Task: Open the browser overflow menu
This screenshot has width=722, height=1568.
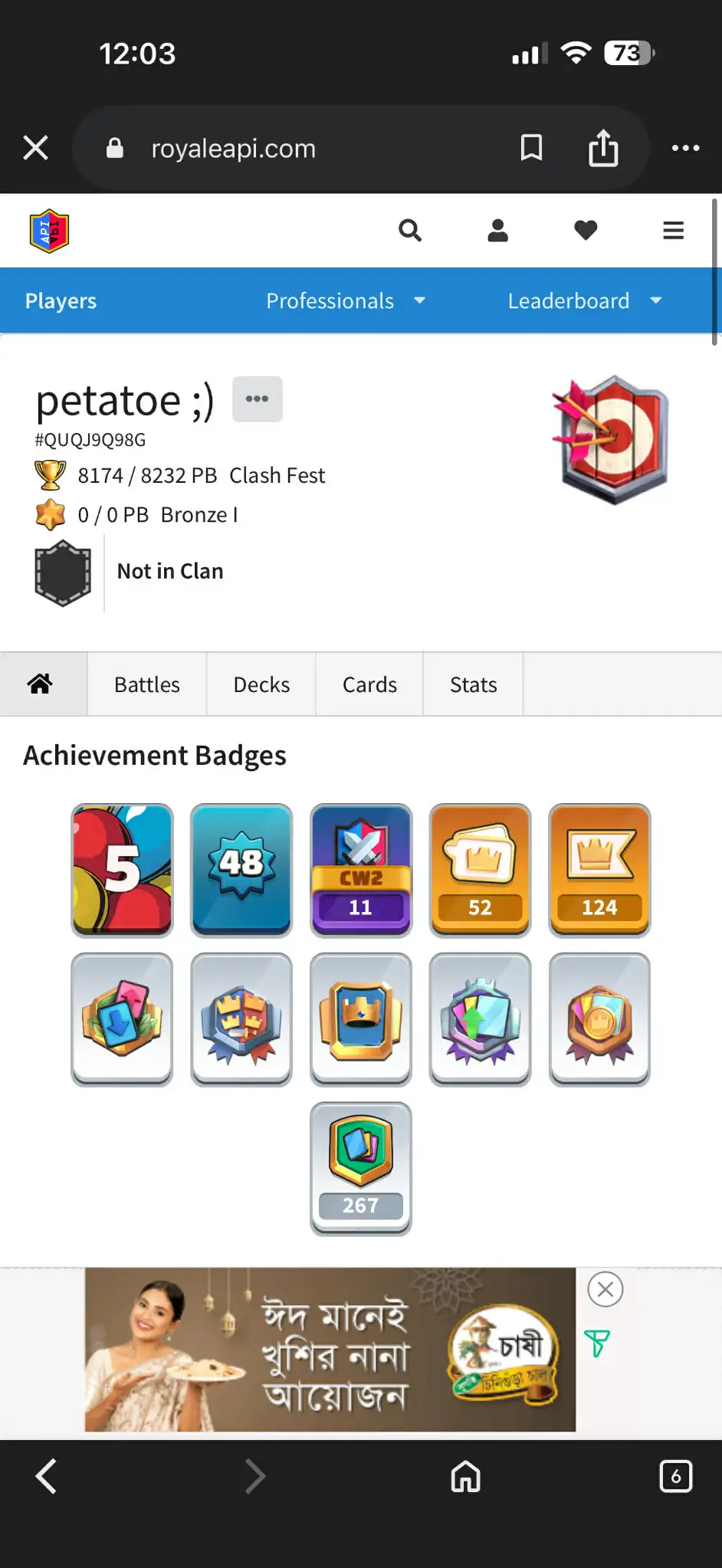Action: 684,148
